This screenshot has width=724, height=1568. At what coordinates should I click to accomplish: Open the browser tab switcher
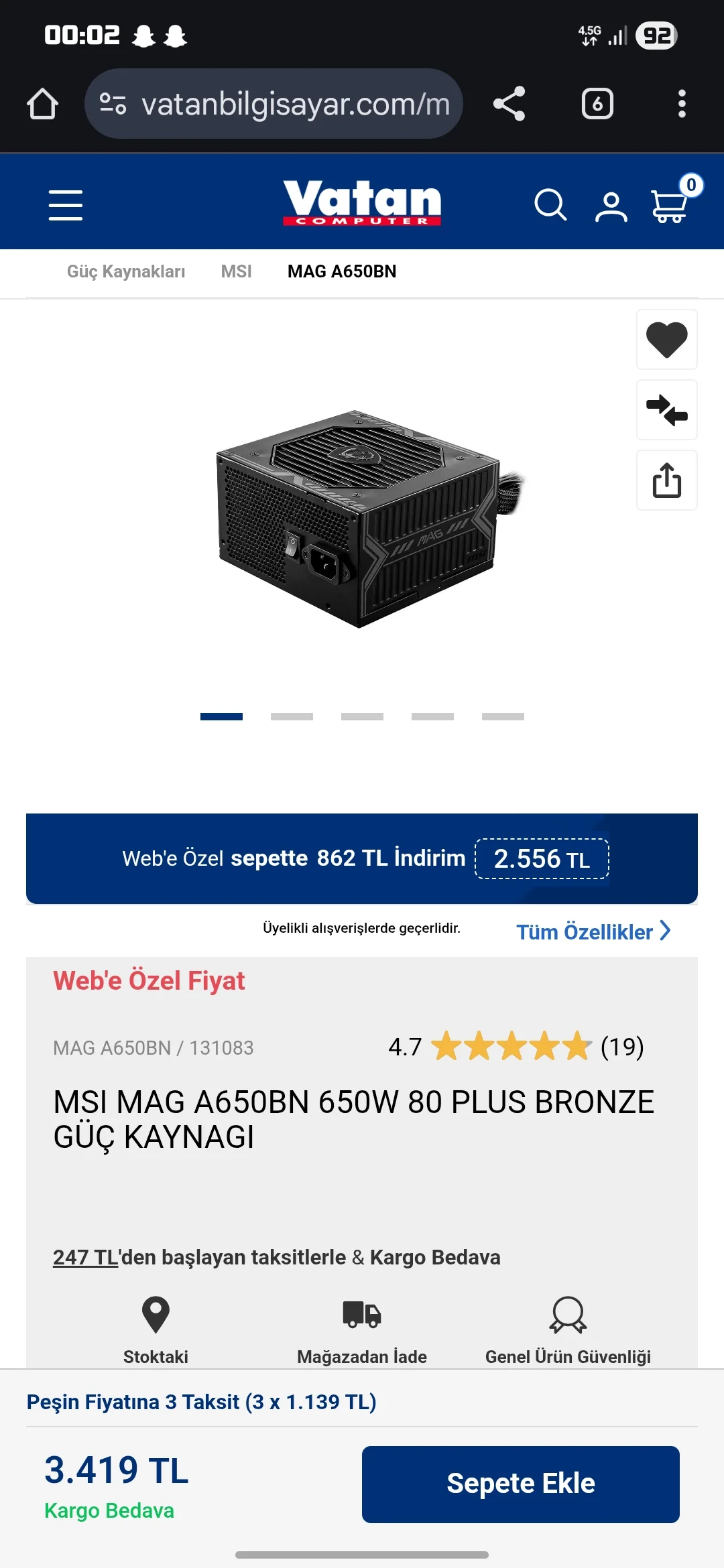coord(597,104)
